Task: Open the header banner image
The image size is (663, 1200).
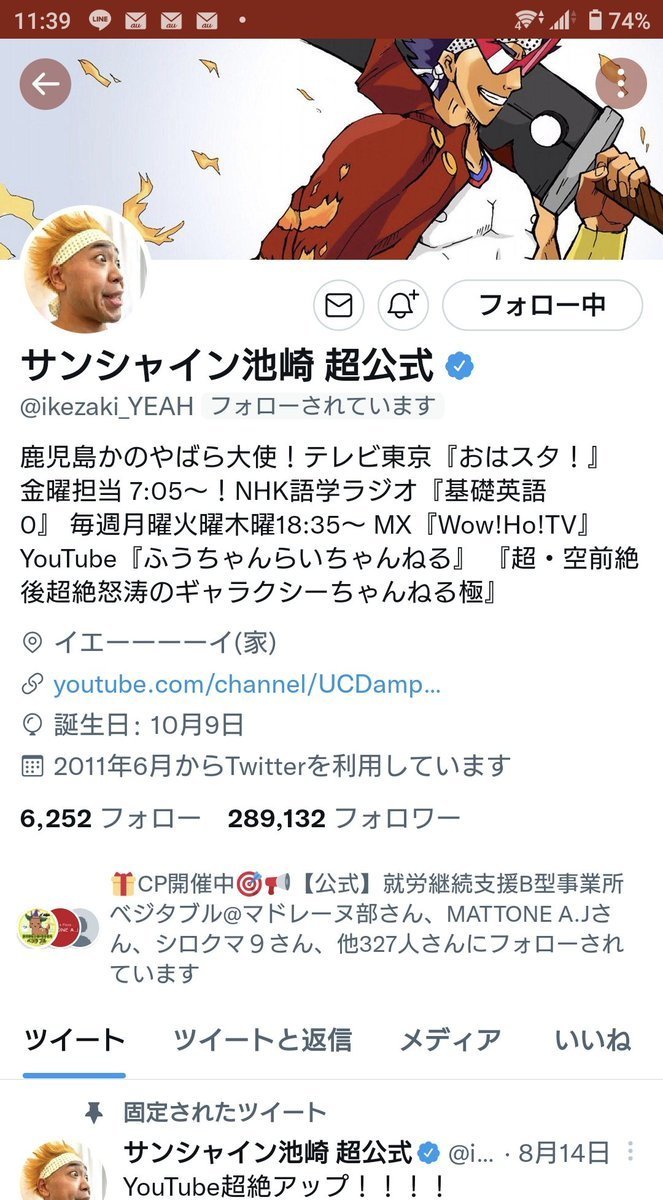Action: pos(330,150)
